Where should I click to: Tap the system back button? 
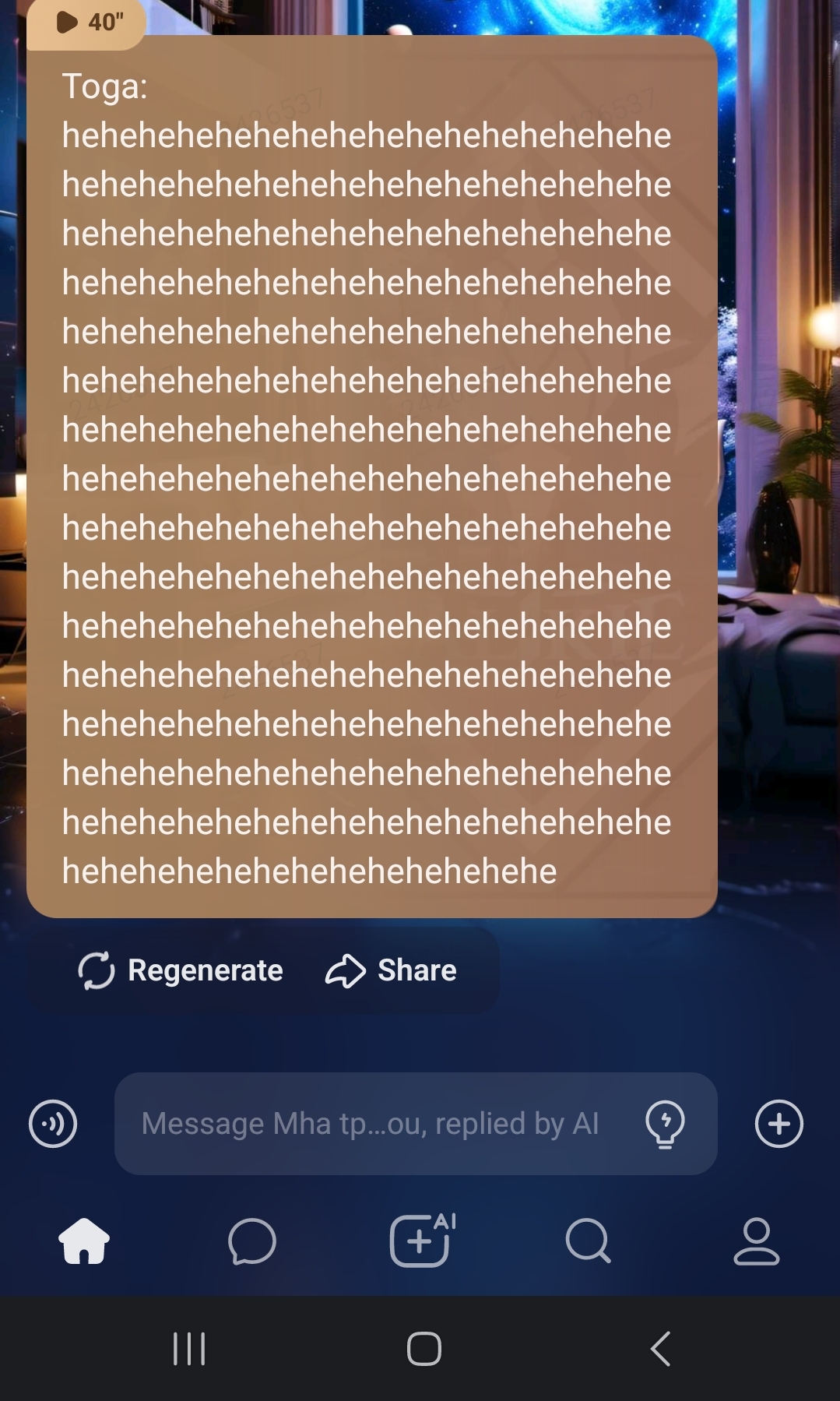click(660, 1349)
